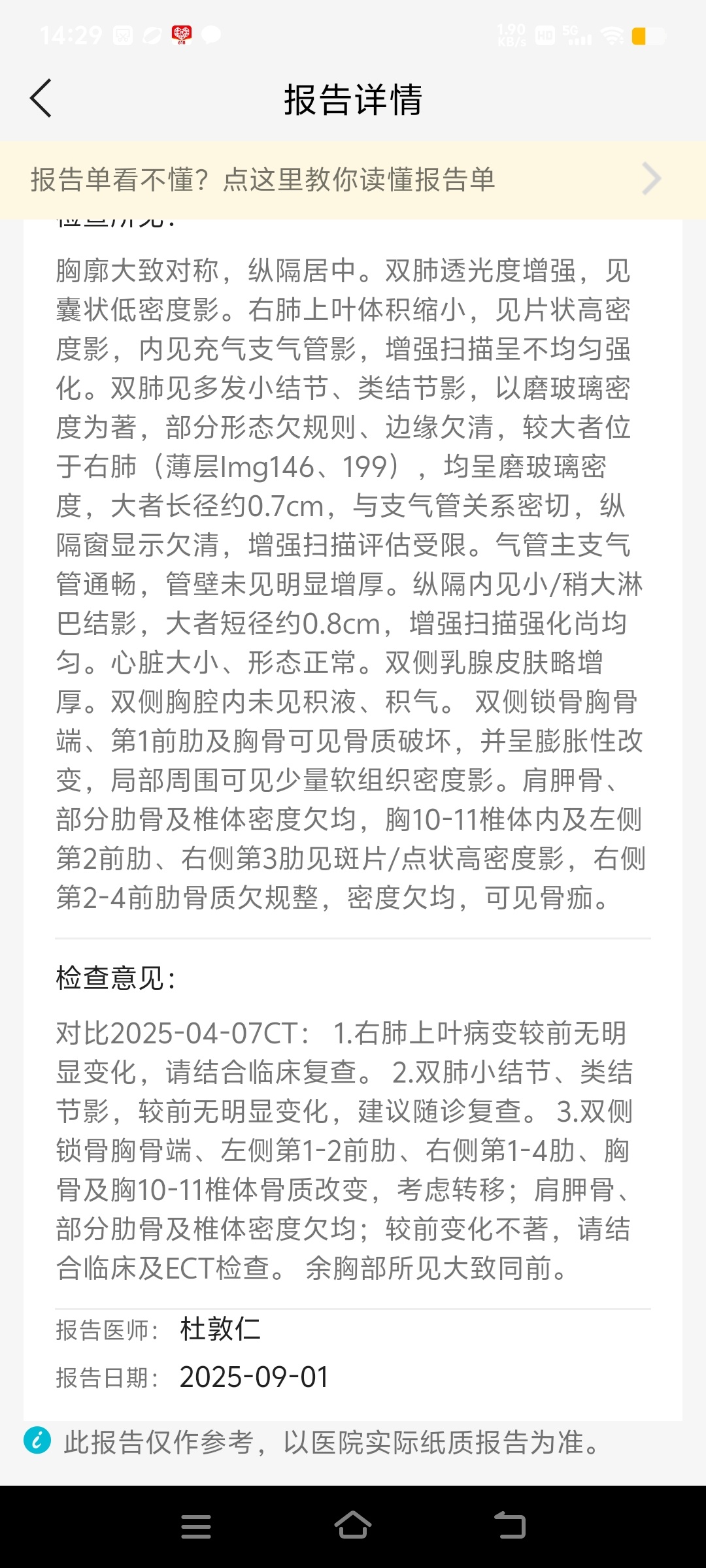Go back from the 报告详情 page
The width and height of the screenshot is (706, 1568).
(41, 99)
